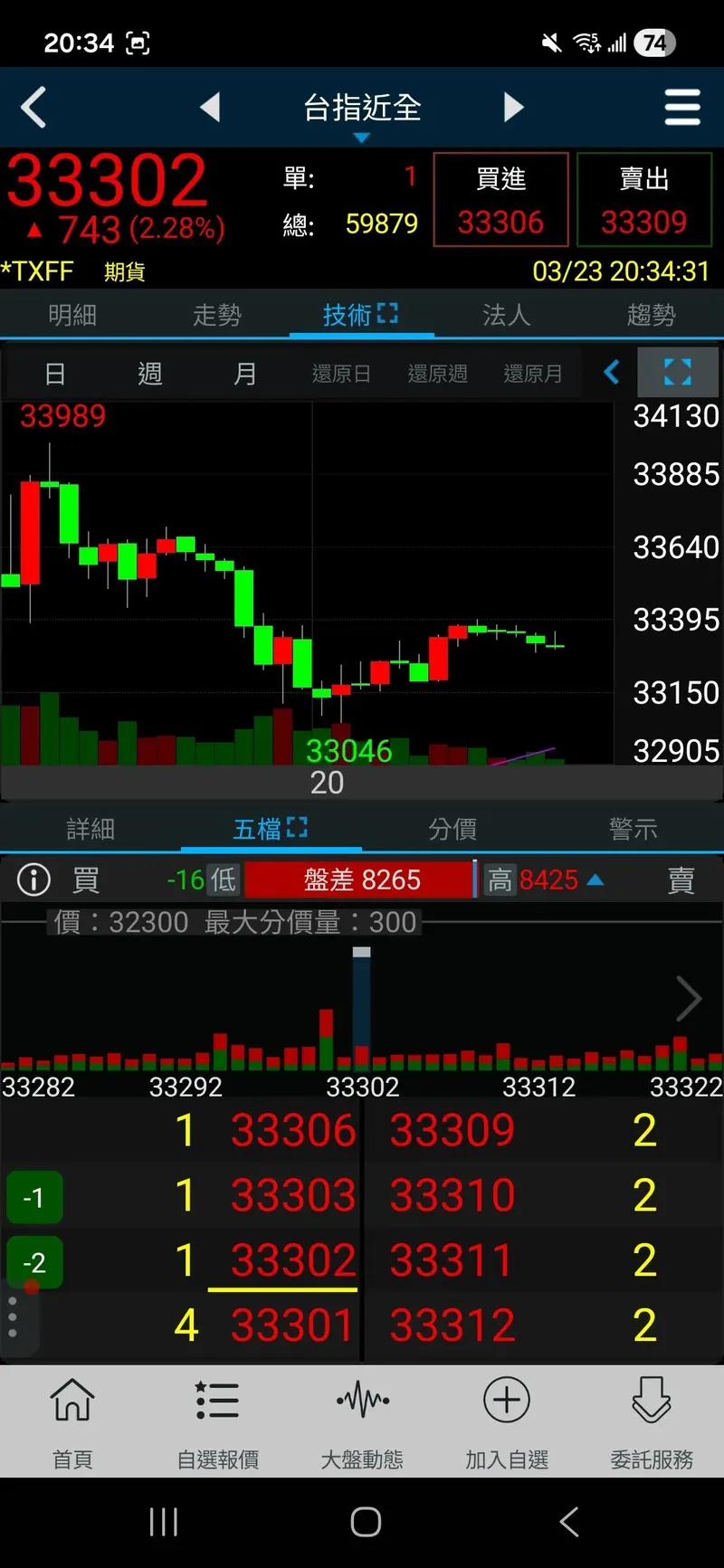Image resolution: width=724 pixels, height=1568 pixels.
Task: Switch to the 明細 tab
Action: 72,315
